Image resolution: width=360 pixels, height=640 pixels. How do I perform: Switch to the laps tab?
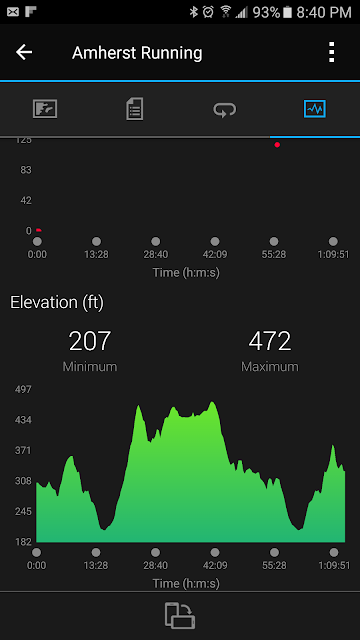225,109
